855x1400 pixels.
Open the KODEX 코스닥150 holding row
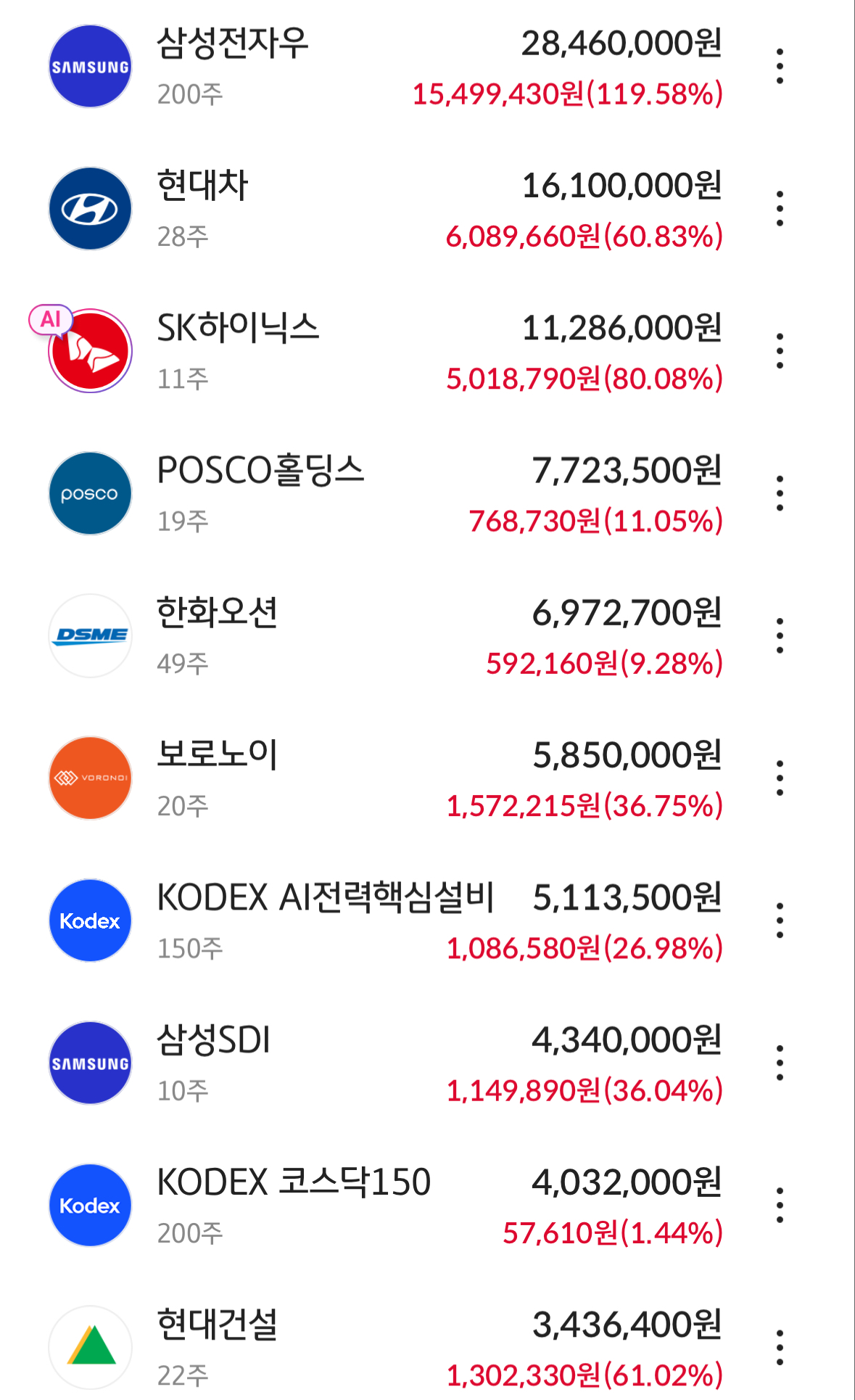pos(384,1206)
